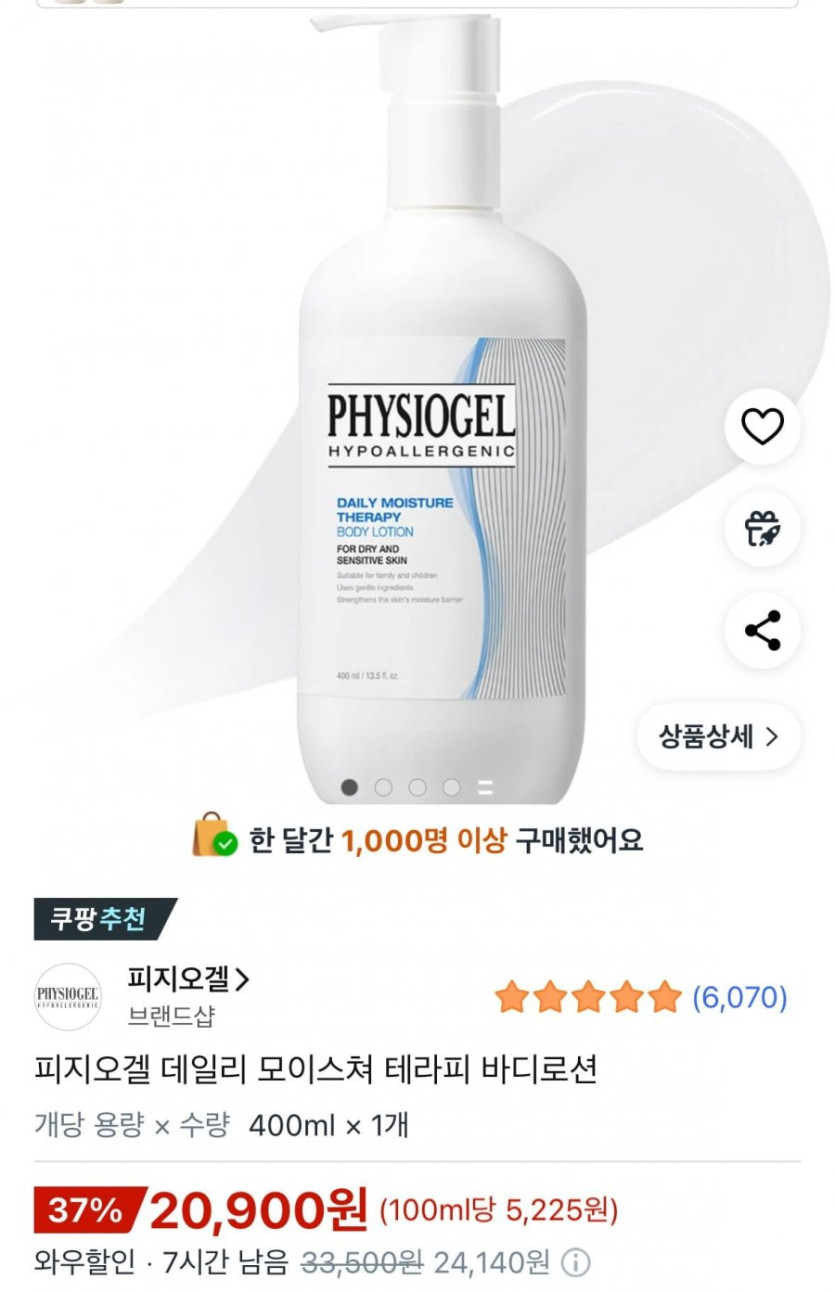Viewport: 835px width, 1292px height.
Task: Open the 피지오겔 brand shop
Action: tap(189, 978)
